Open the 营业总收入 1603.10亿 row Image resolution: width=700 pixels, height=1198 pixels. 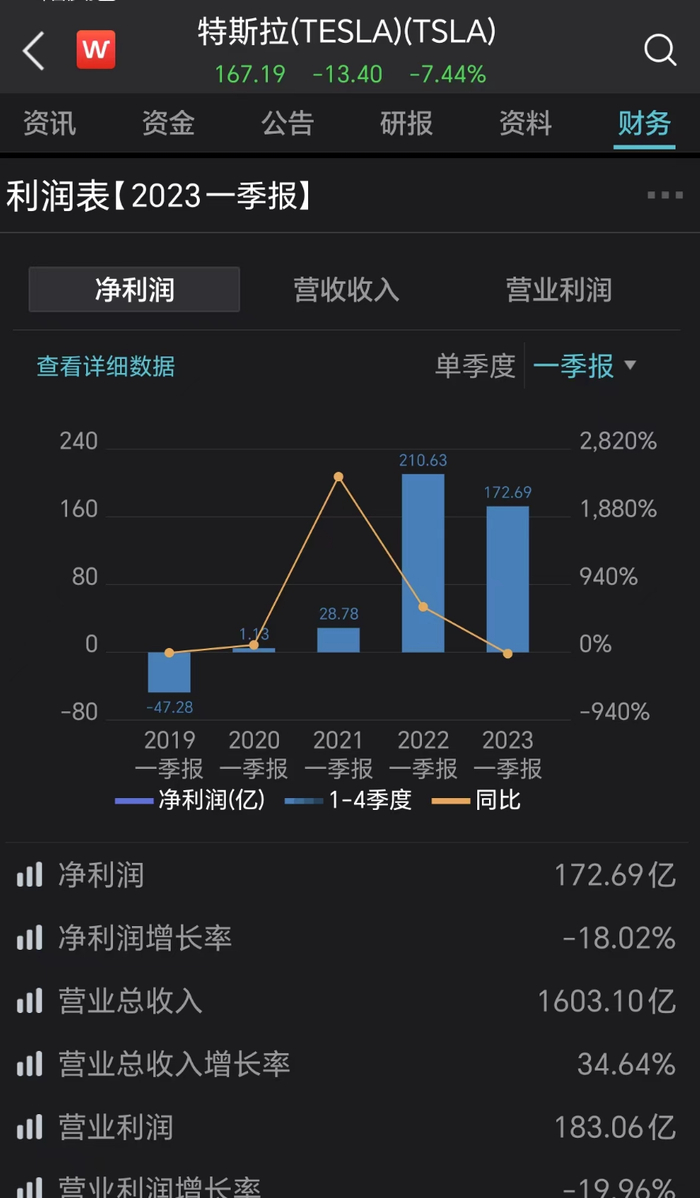350,1001
